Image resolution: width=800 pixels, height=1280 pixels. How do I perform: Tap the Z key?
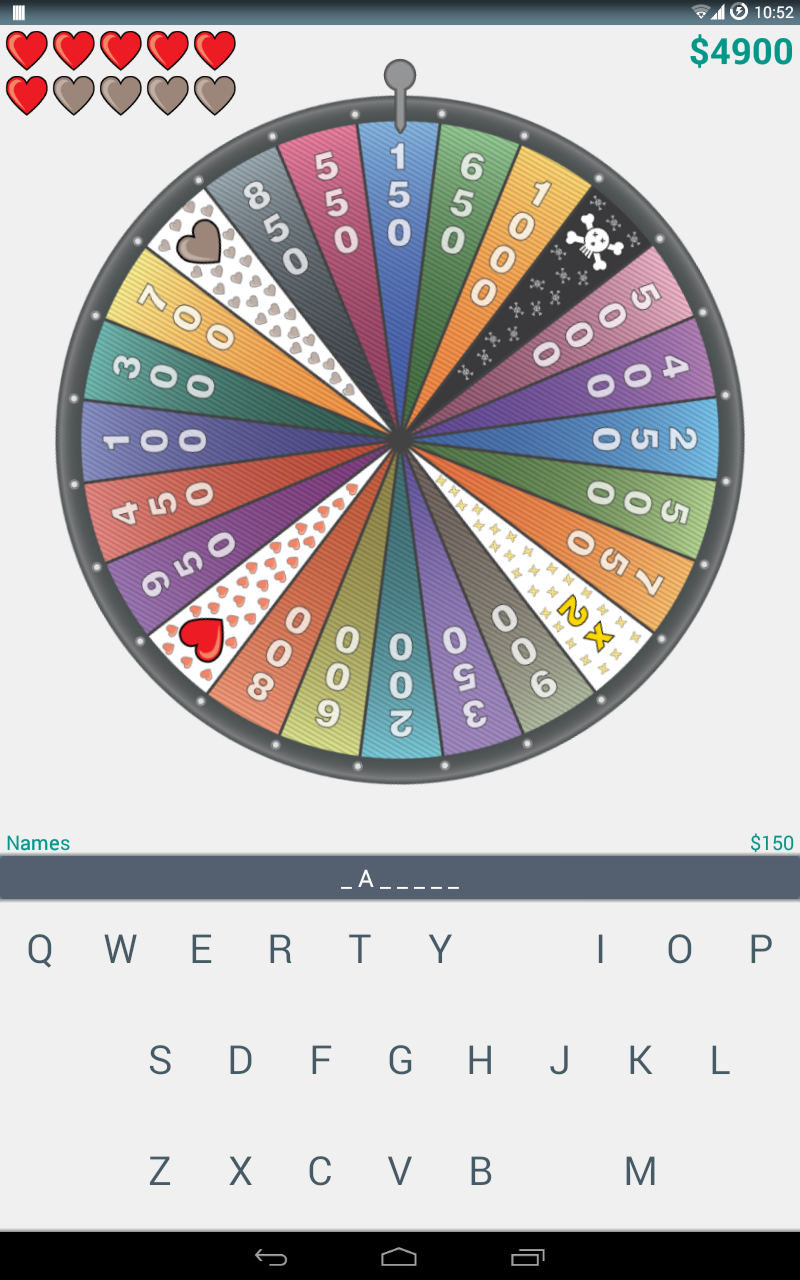click(x=160, y=1171)
